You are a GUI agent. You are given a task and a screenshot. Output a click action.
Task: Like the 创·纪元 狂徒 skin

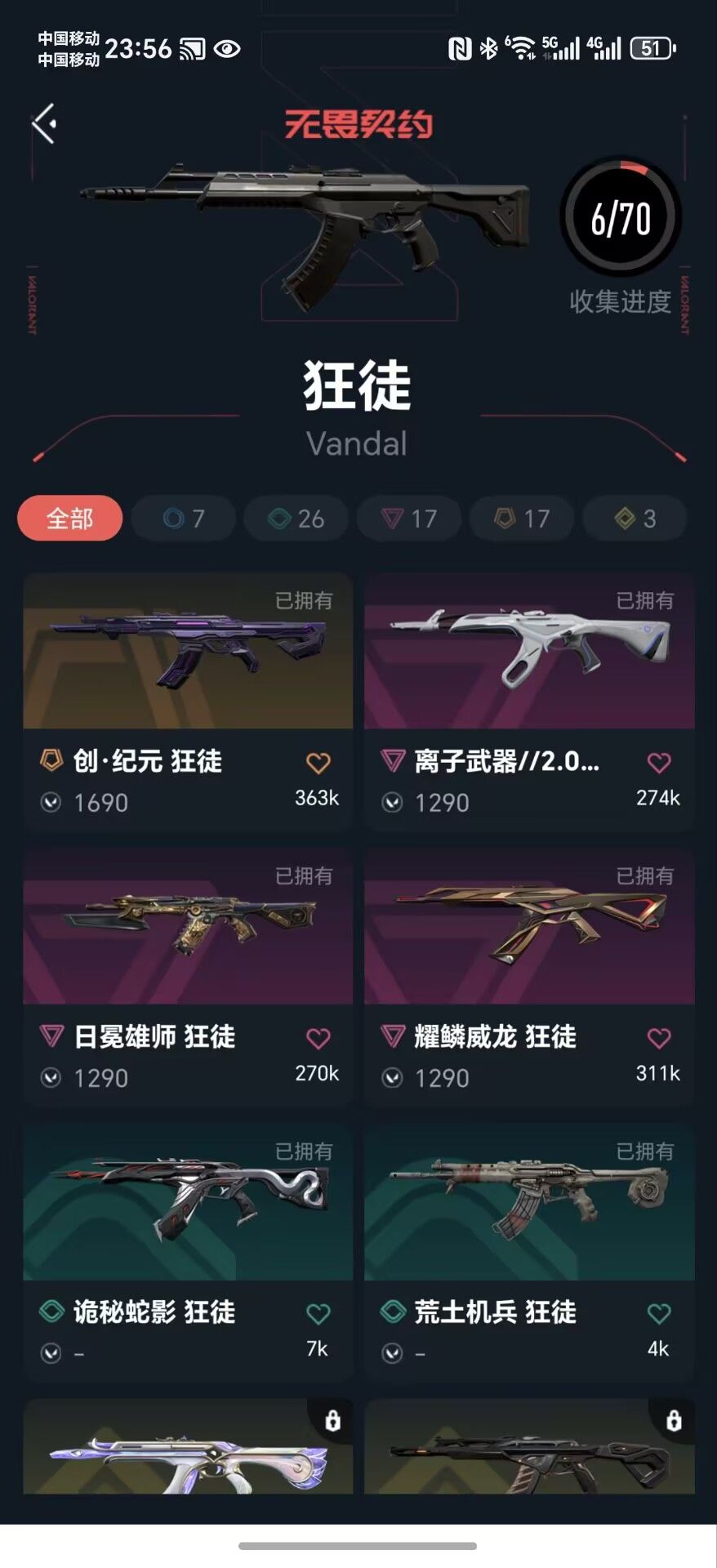(x=318, y=763)
